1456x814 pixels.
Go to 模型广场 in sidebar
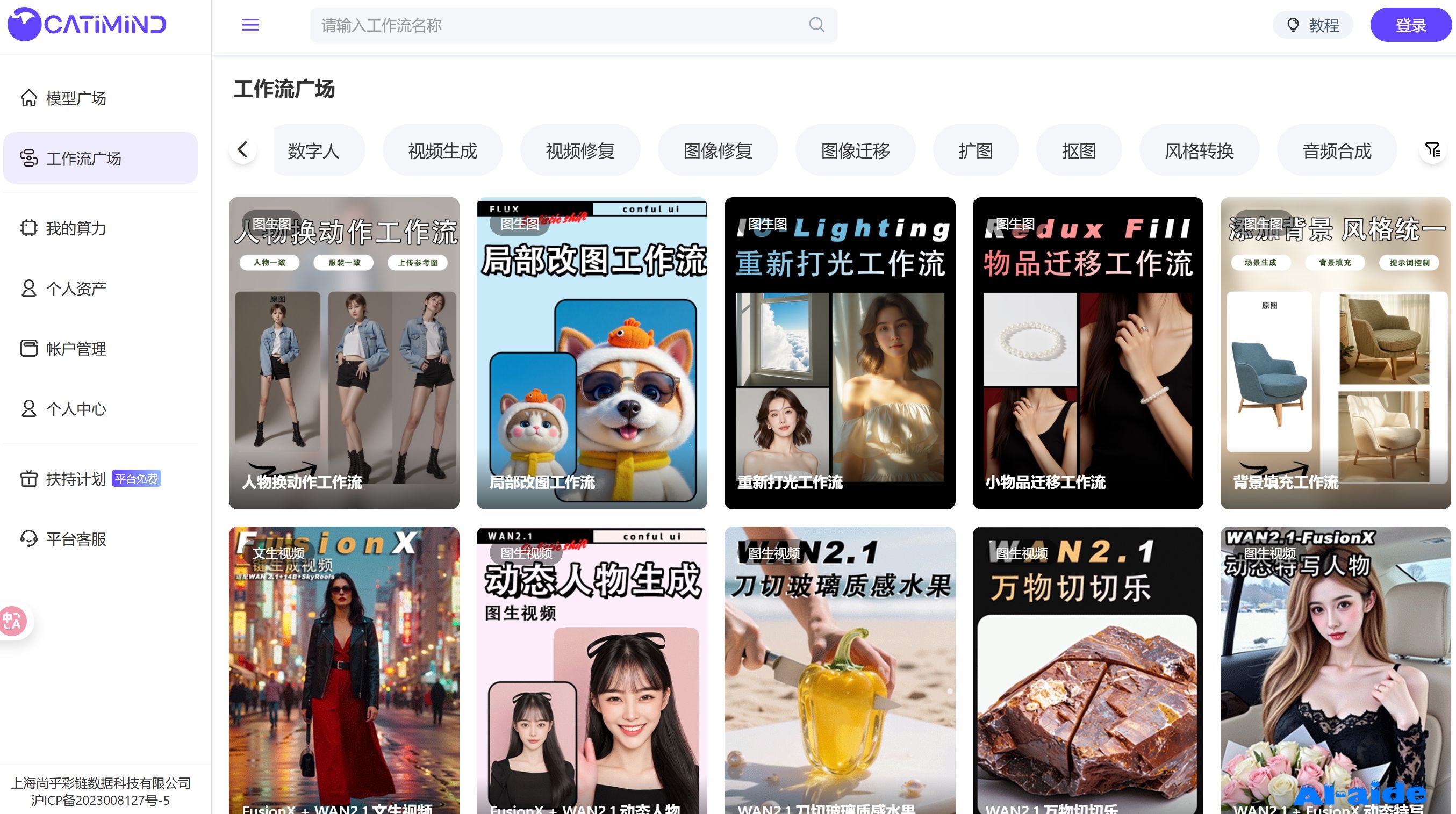pyautogui.click(x=76, y=98)
